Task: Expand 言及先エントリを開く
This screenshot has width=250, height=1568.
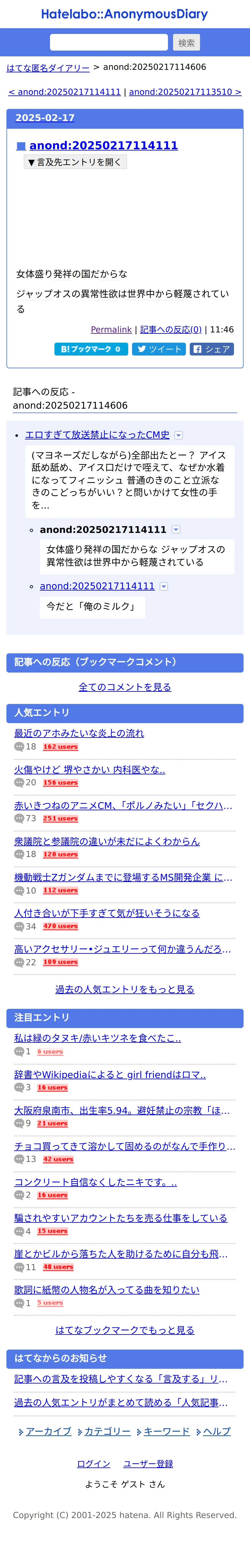Action: point(75,162)
